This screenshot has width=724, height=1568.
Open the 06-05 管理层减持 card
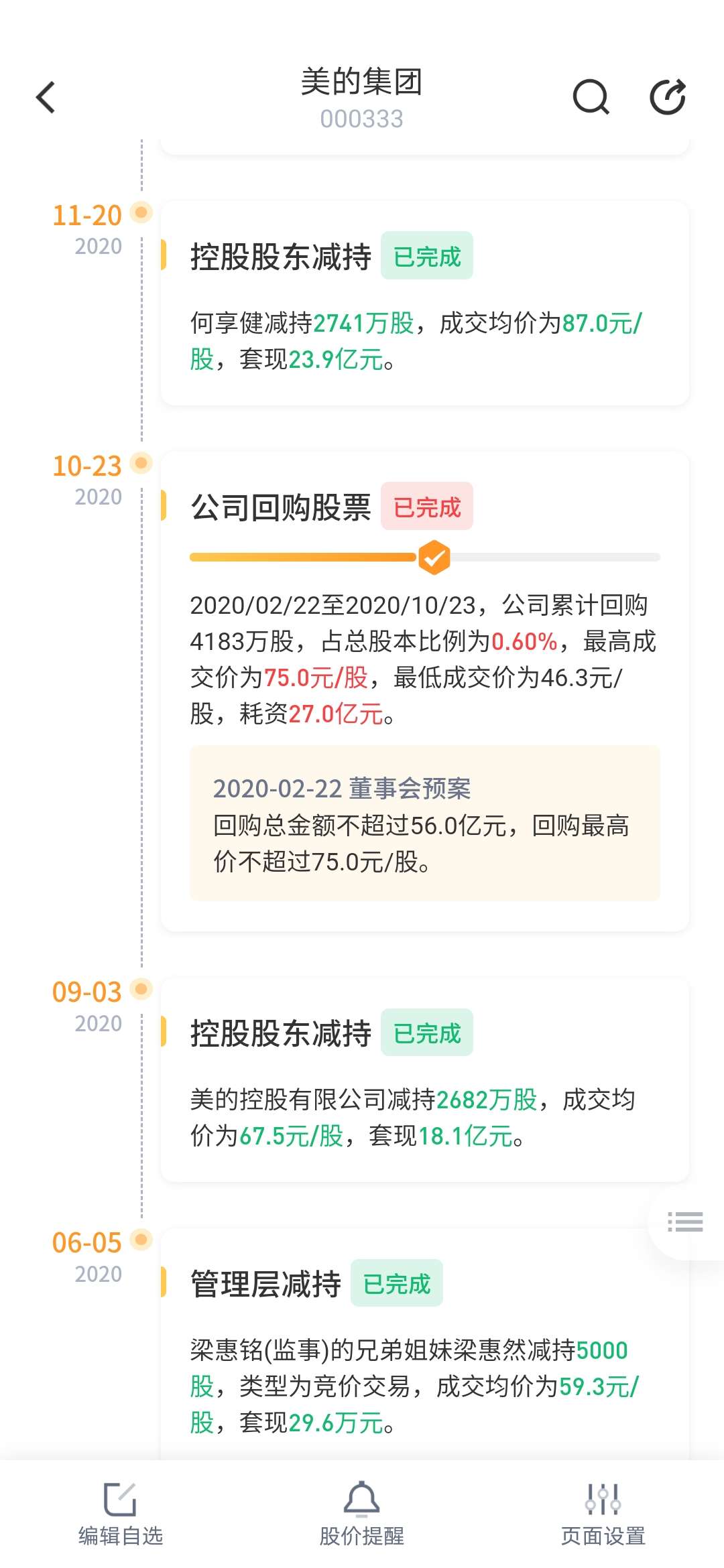point(424,1347)
